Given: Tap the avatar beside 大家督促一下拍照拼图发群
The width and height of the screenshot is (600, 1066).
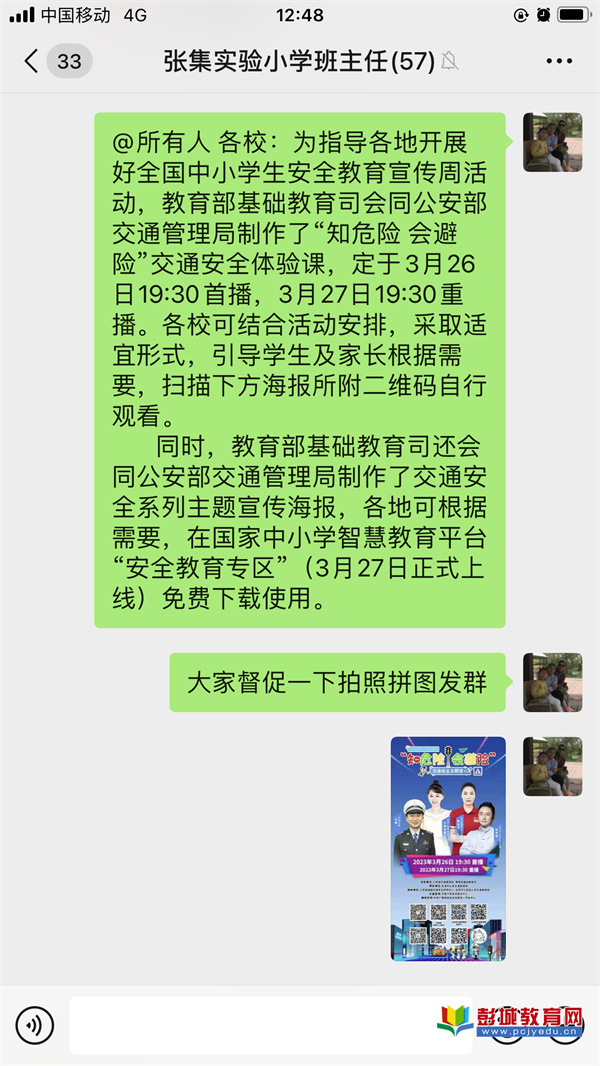Looking at the screenshot, I should click(552, 682).
